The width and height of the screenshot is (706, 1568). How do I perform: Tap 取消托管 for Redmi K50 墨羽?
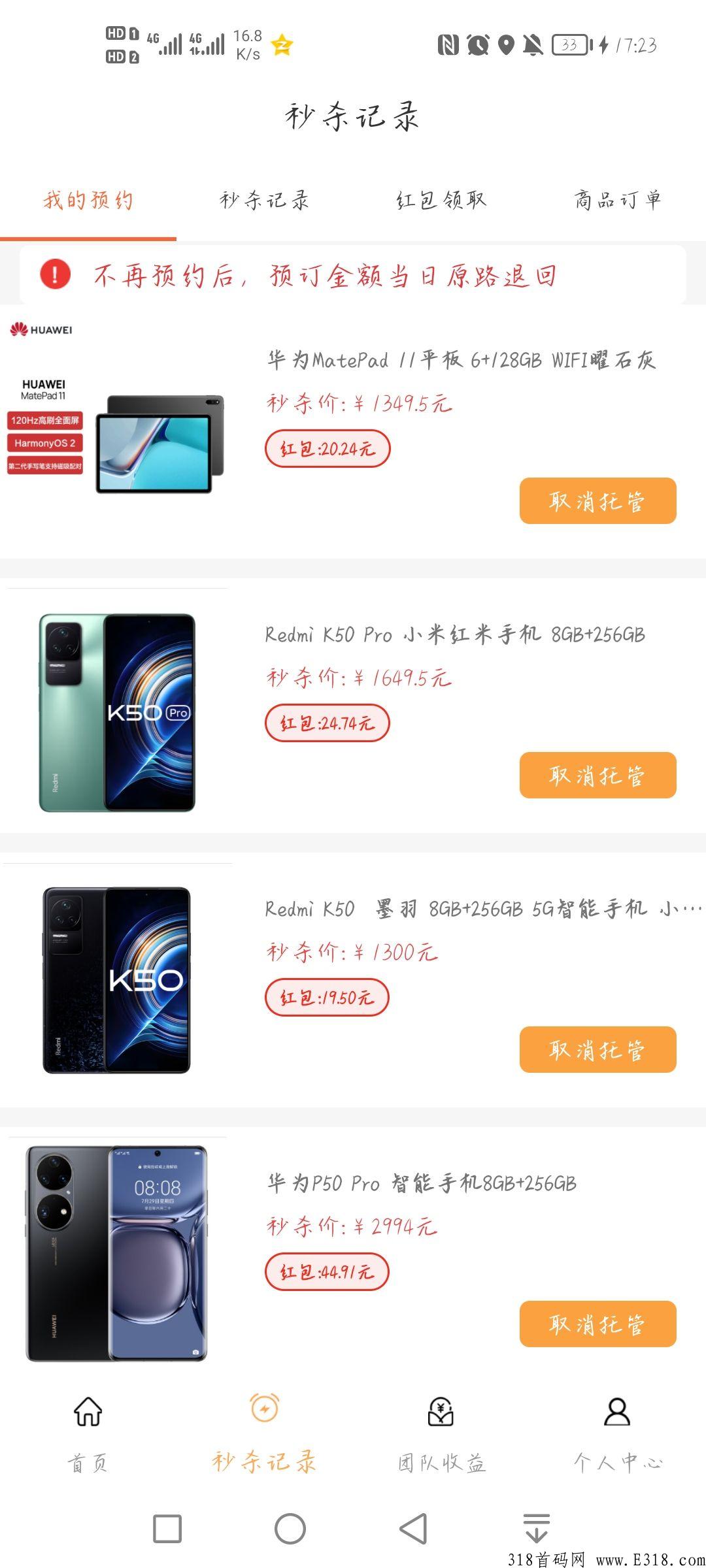[x=597, y=1050]
